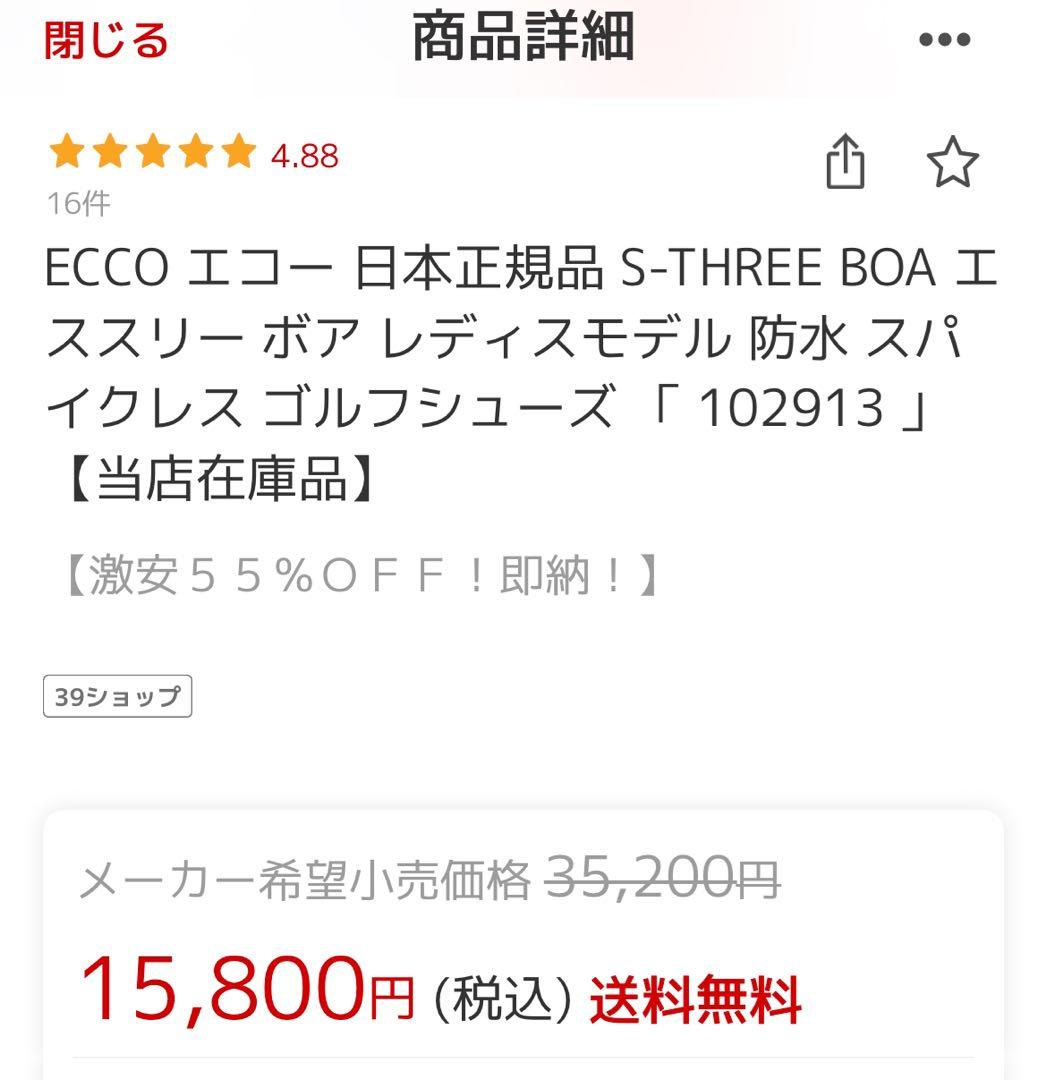This screenshot has width=1047, height=1080.
Task: Select the half-filled last star
Action: [236, 150]
